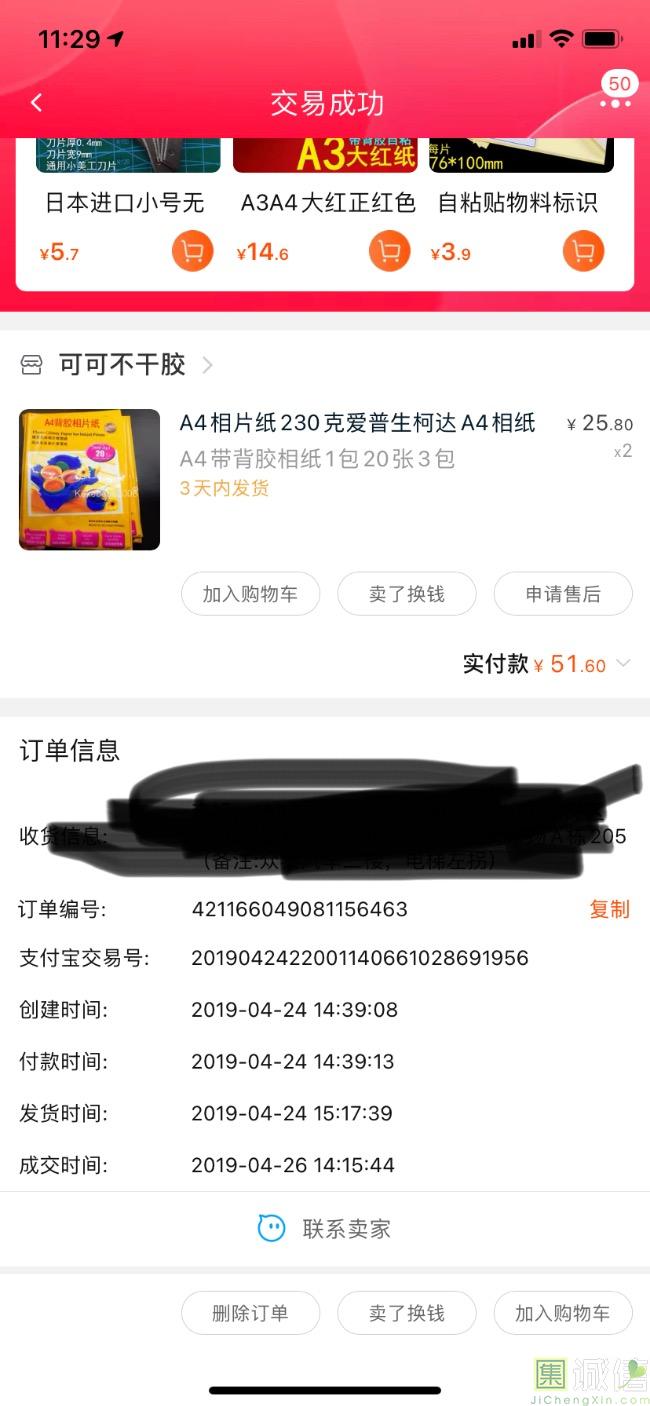650x1406 pixels.
Task: Delete this order with 删除订单
Action: (250, 1313)
